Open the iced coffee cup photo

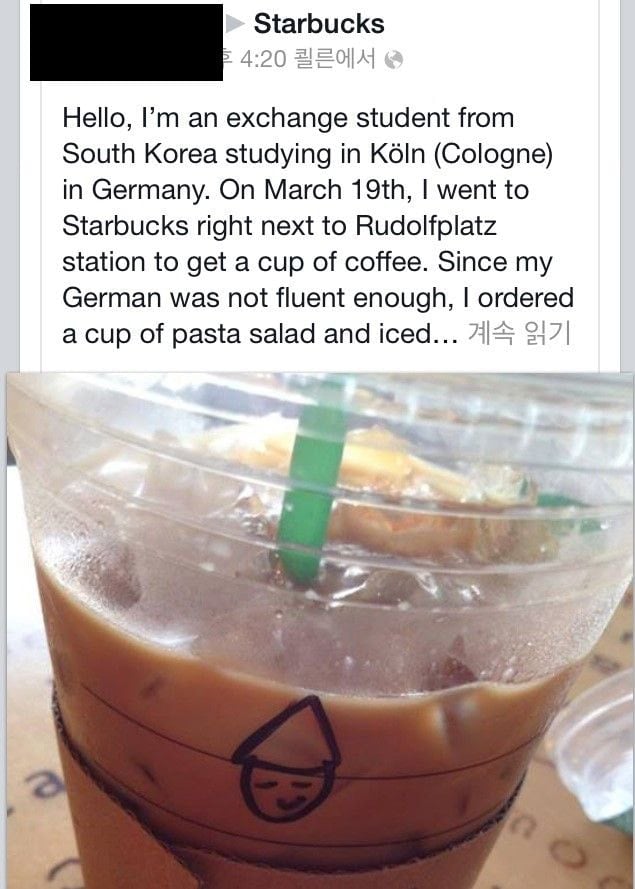(318, 630)
